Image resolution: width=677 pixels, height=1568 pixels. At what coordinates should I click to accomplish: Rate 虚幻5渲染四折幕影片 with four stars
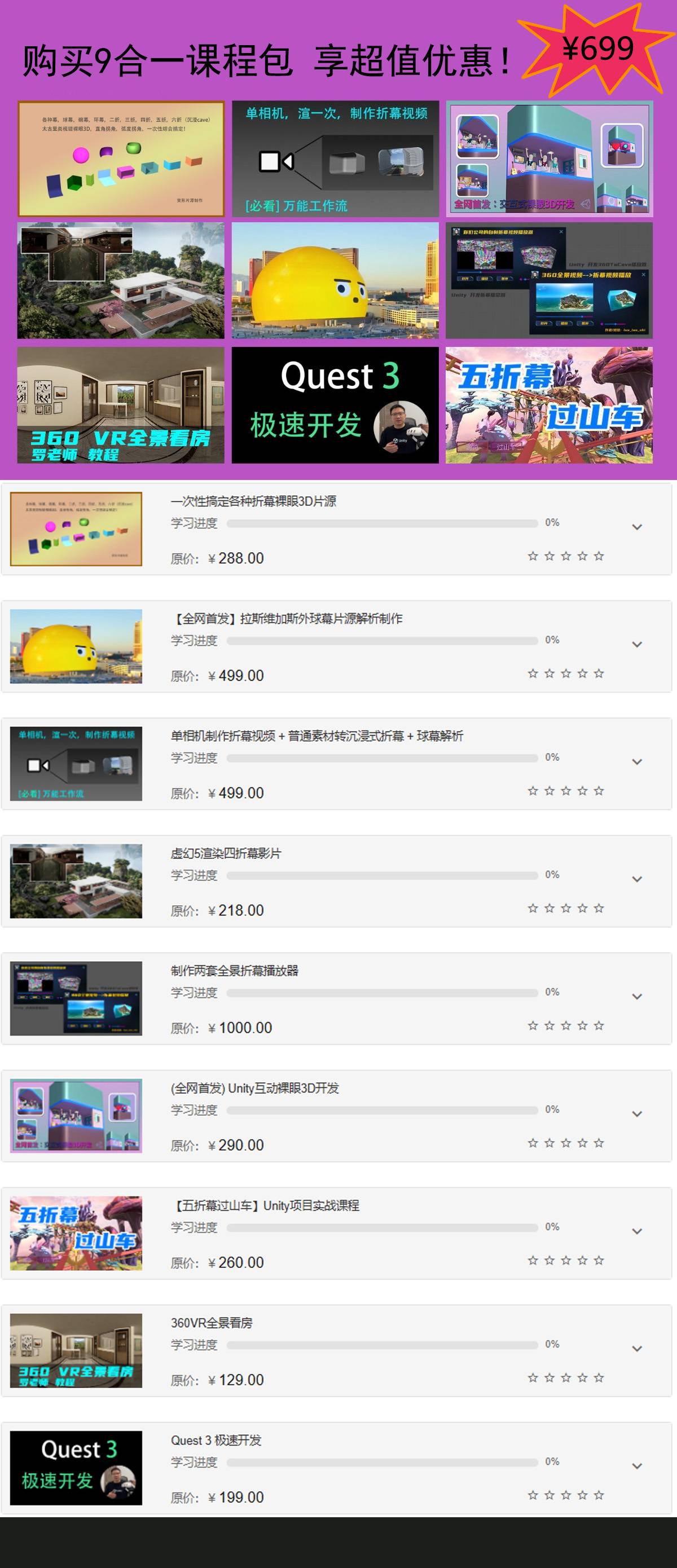pyautogui.click(x=583, y=909)
